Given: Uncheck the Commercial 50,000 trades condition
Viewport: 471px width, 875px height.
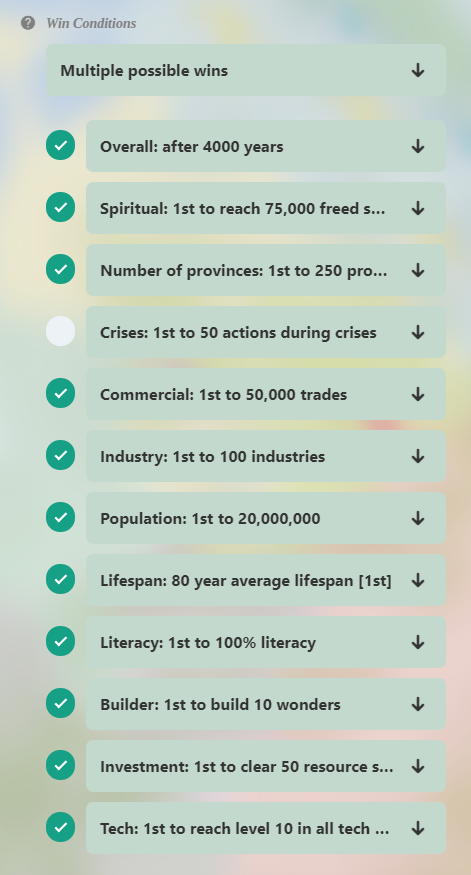Looking at the screenshot, I should 60,393.
